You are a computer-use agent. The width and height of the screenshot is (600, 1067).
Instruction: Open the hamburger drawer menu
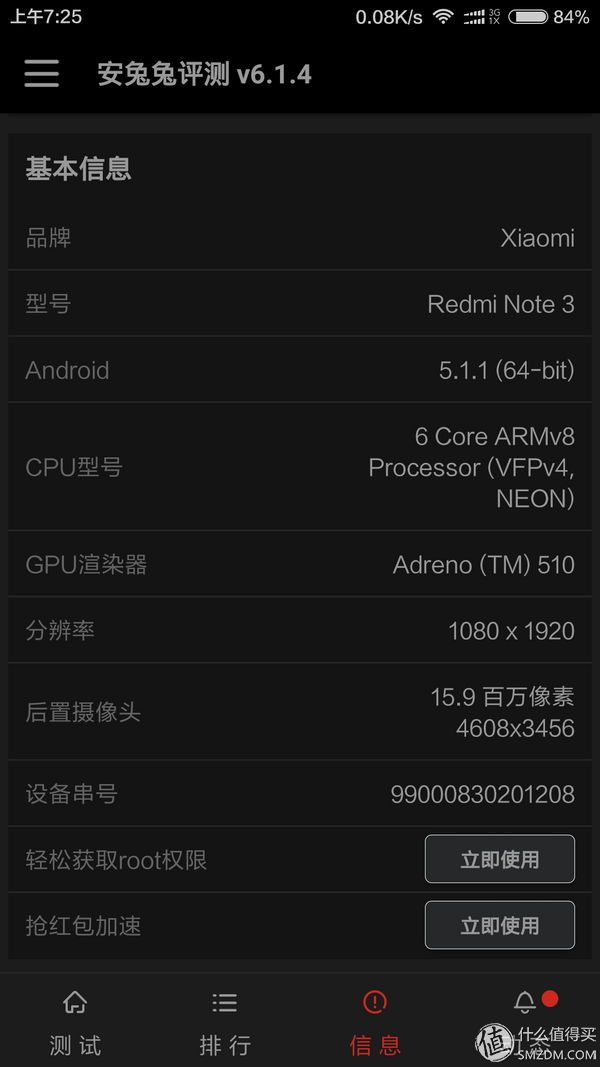[x=41, y=73]
